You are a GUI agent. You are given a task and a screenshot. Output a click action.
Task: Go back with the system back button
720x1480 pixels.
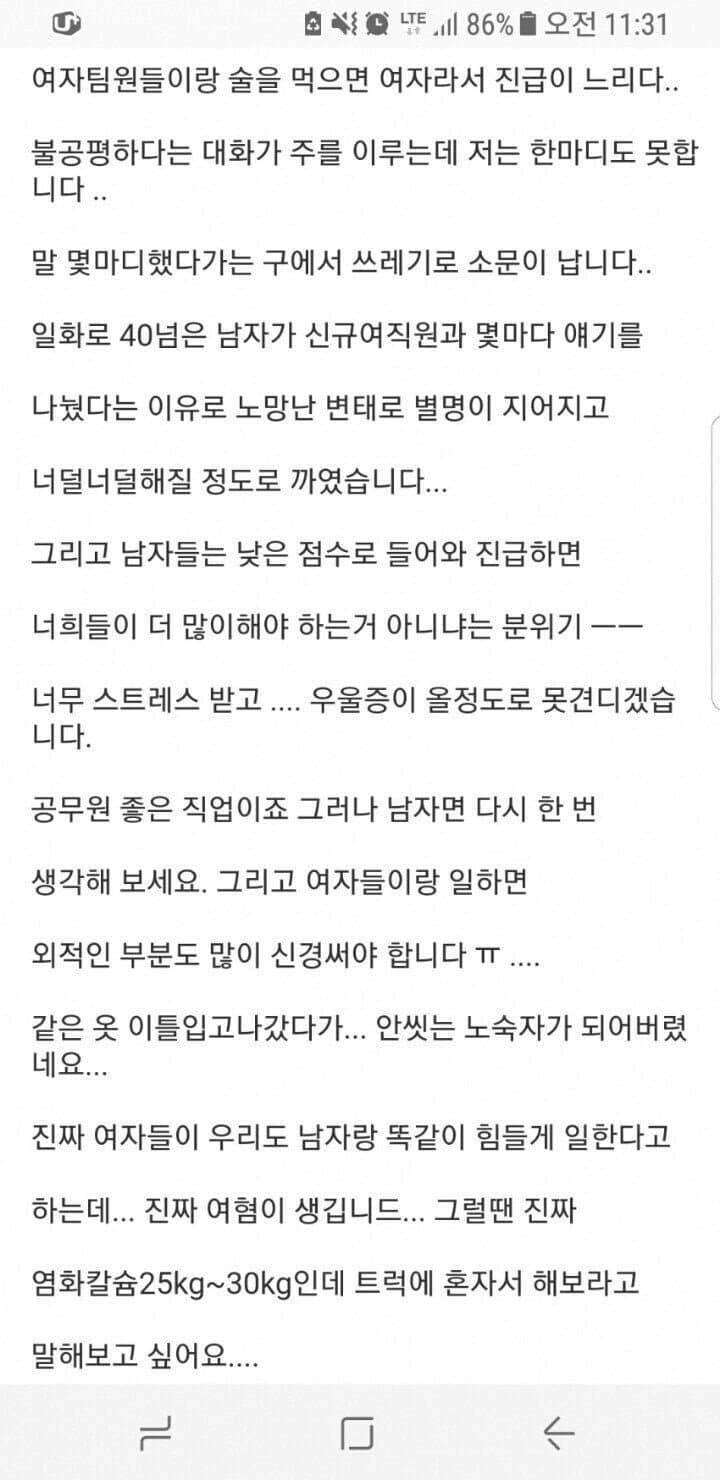click(558, 1433)
